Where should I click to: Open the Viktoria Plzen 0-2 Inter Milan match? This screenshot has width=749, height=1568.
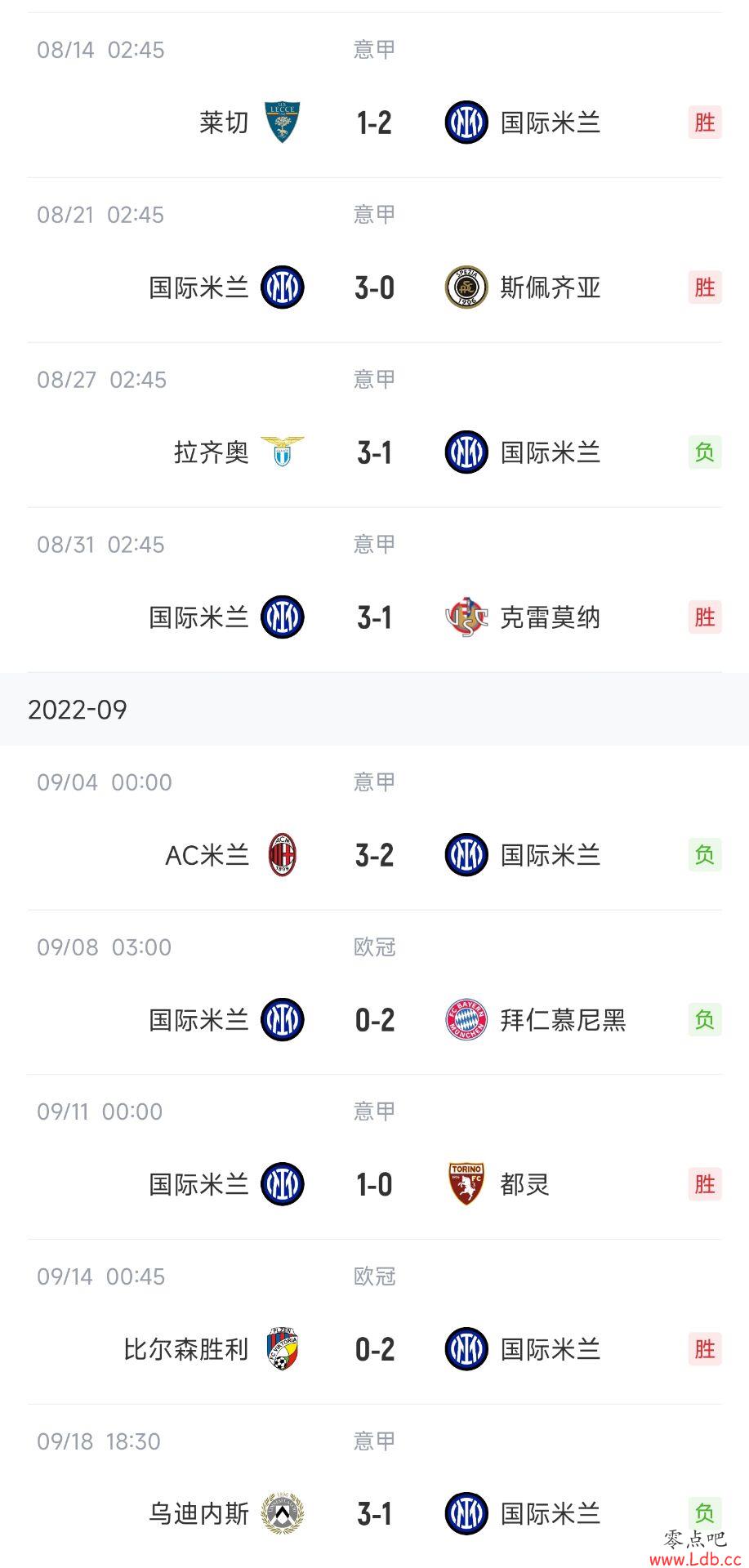[x=374, y=1322]
